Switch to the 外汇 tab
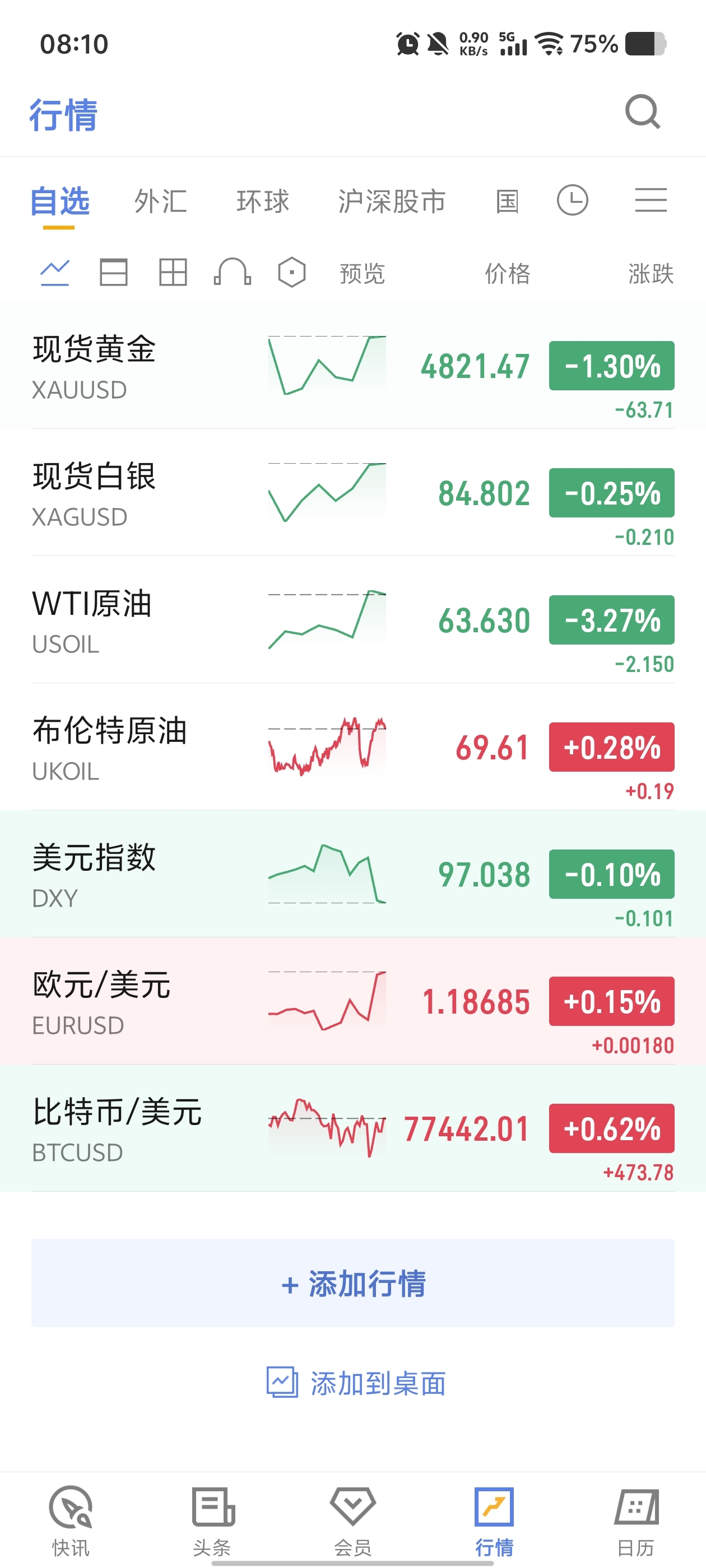Image resolution: width=706 pixels, height=1568 pixels. tap(161, 202)
